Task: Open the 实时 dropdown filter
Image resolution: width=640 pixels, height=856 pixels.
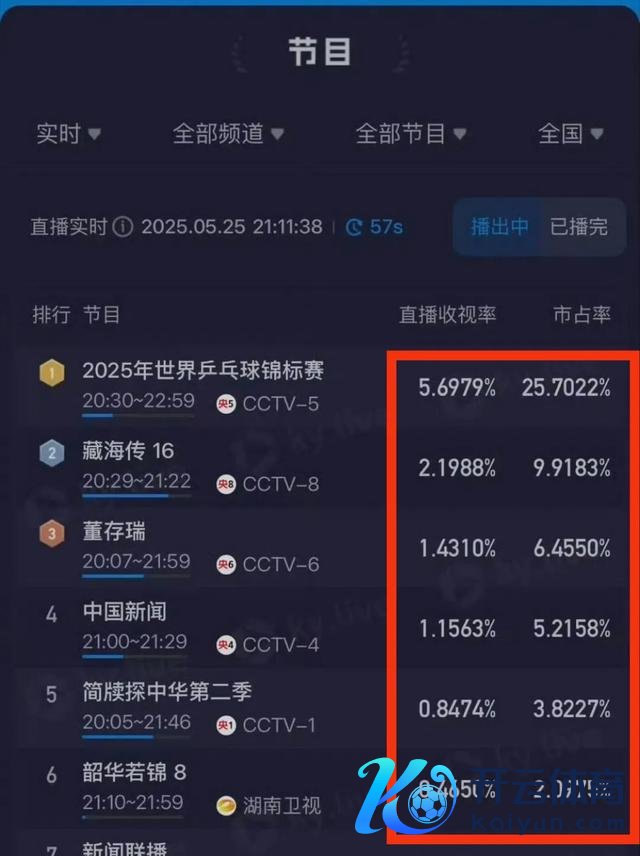Action: [68, 133]
